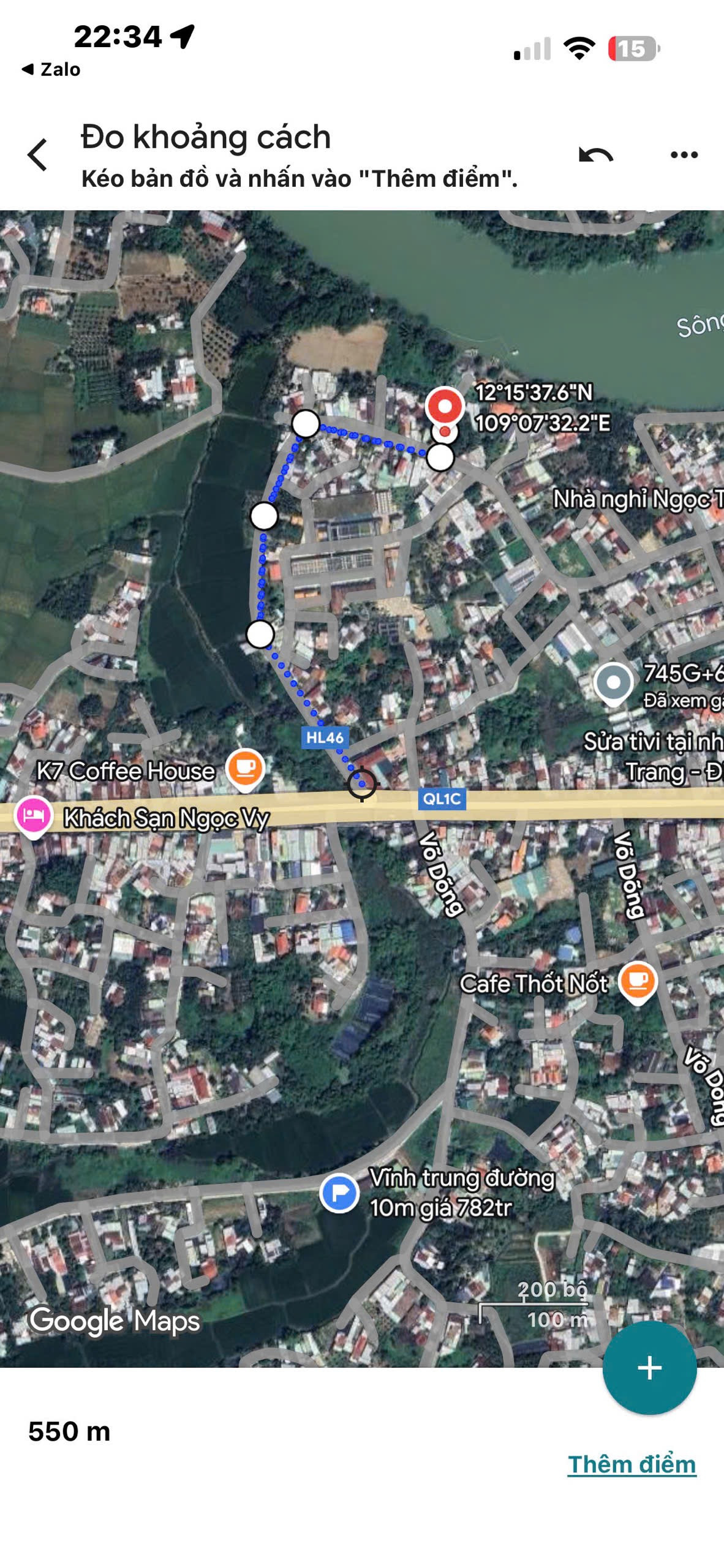Open Cafe Thốt Nốt map marker
This screenshot has height=1568, width=724.
638,982
